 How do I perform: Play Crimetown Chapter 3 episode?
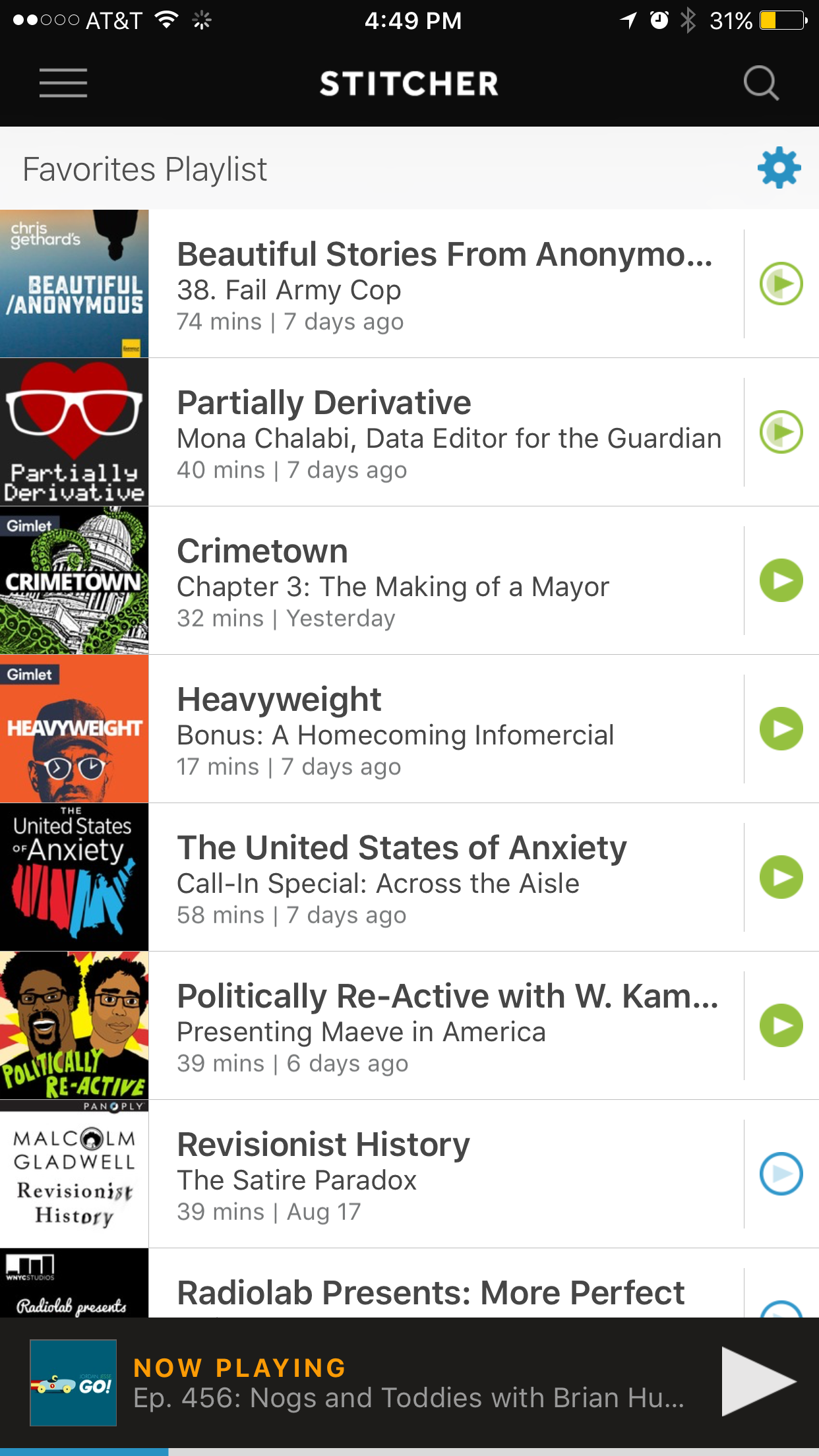[x=781, y=581]
